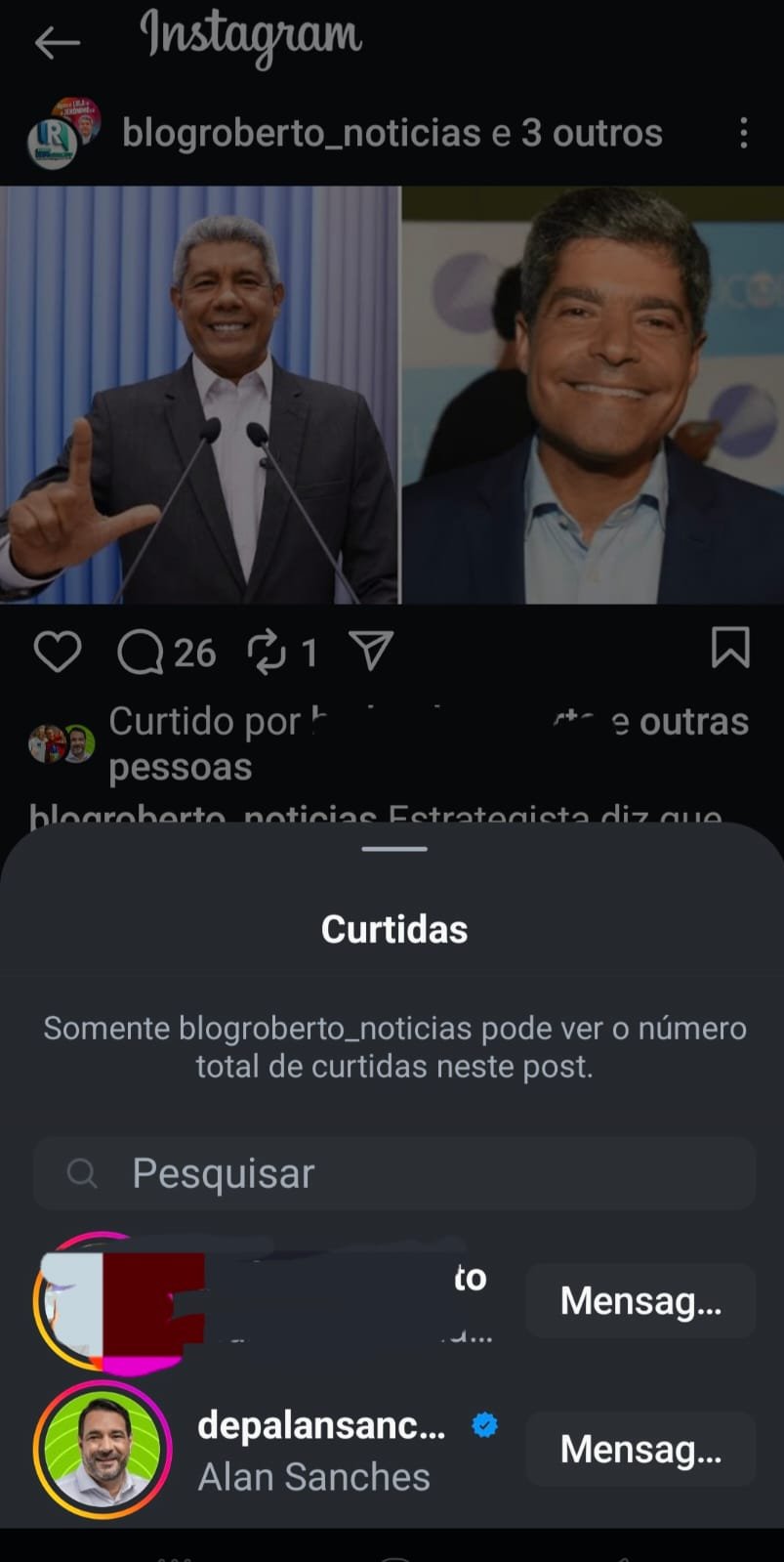This screenshot has width=784, height=1562.
Task: Open the comments on this post
Action: [141, 652]
